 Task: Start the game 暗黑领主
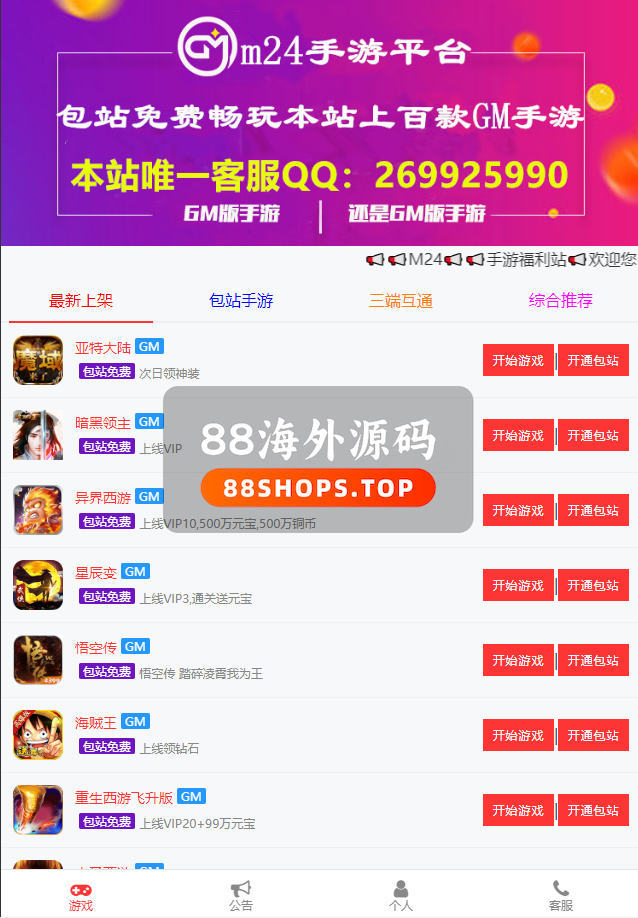518,435
